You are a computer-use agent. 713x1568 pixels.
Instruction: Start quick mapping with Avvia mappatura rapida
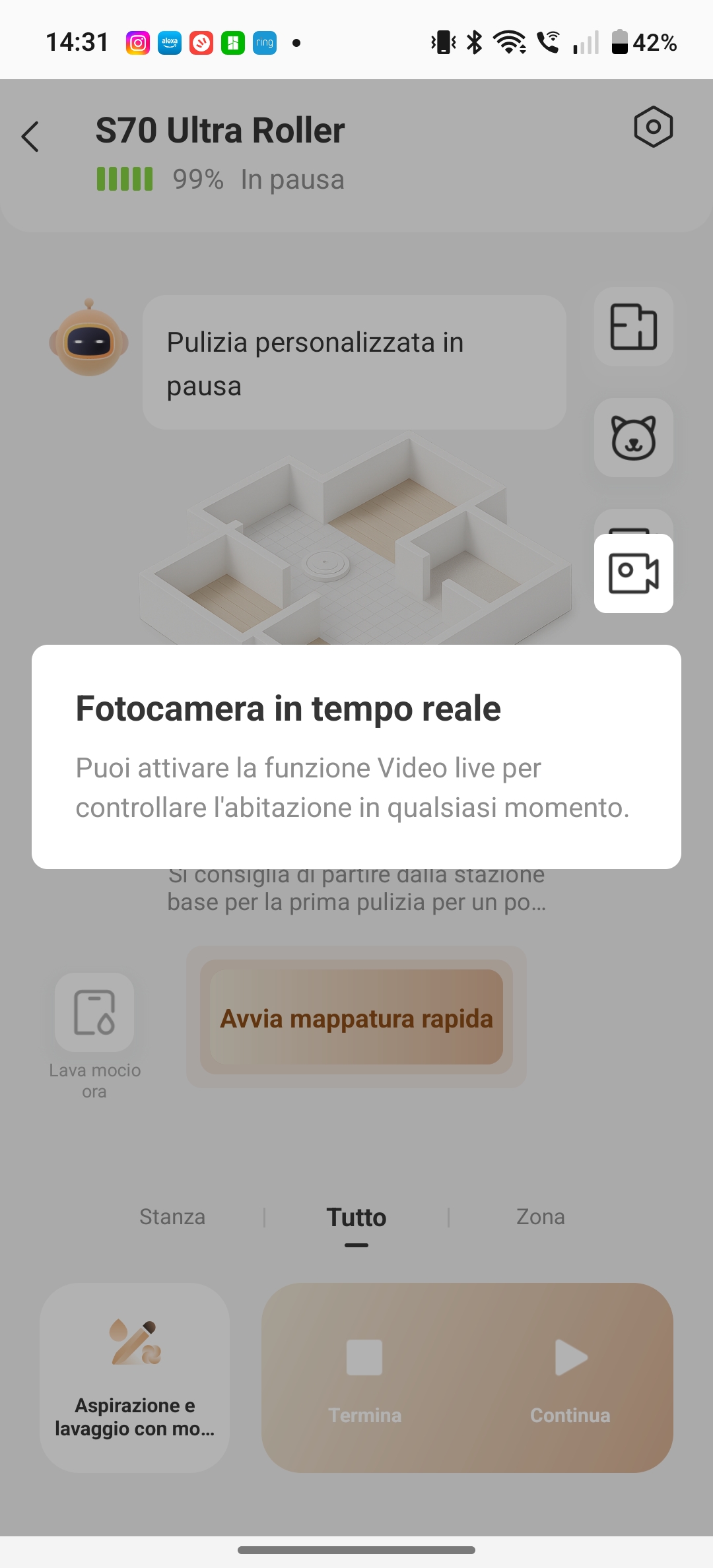point(356,1017)
